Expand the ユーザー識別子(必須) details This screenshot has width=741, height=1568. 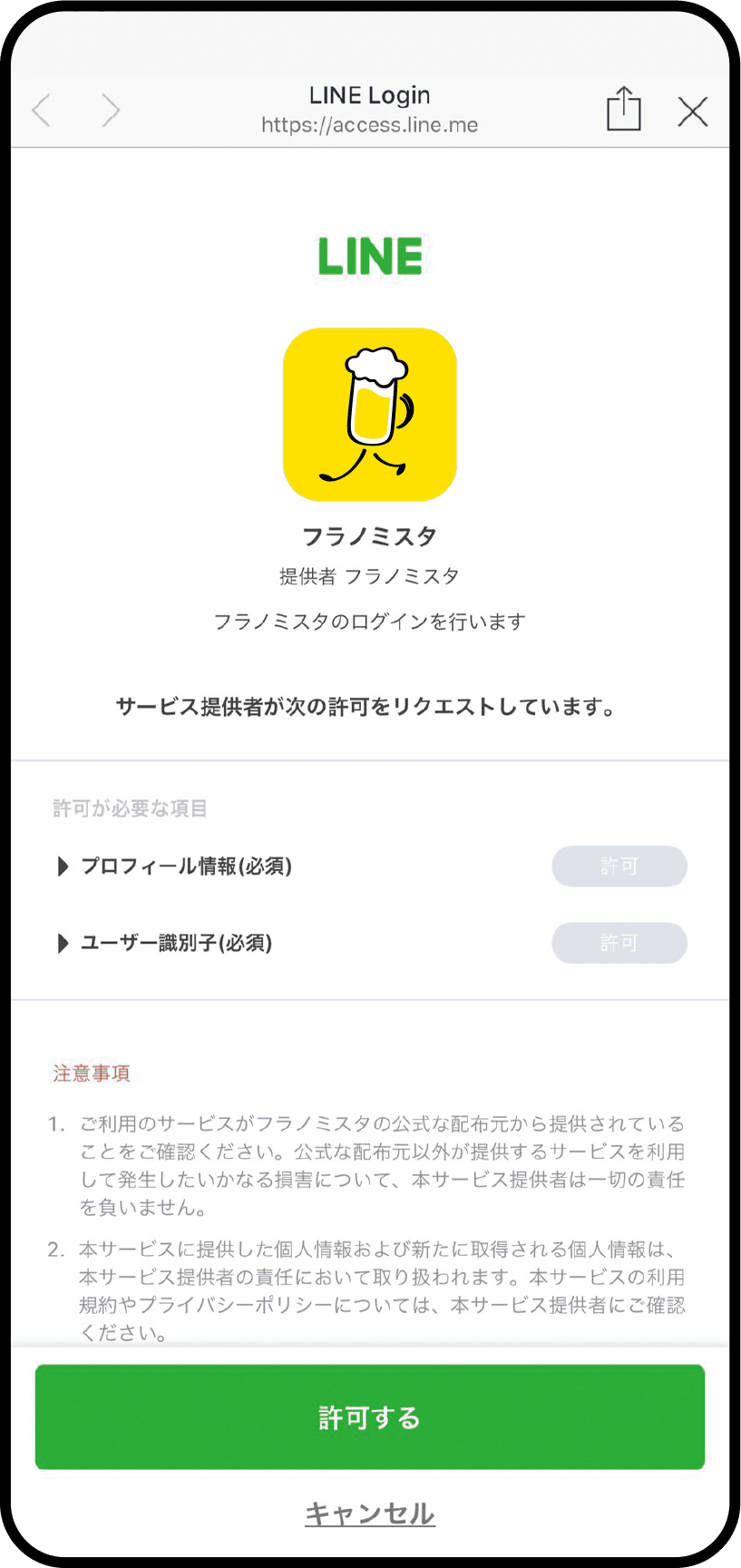(63, 944)
